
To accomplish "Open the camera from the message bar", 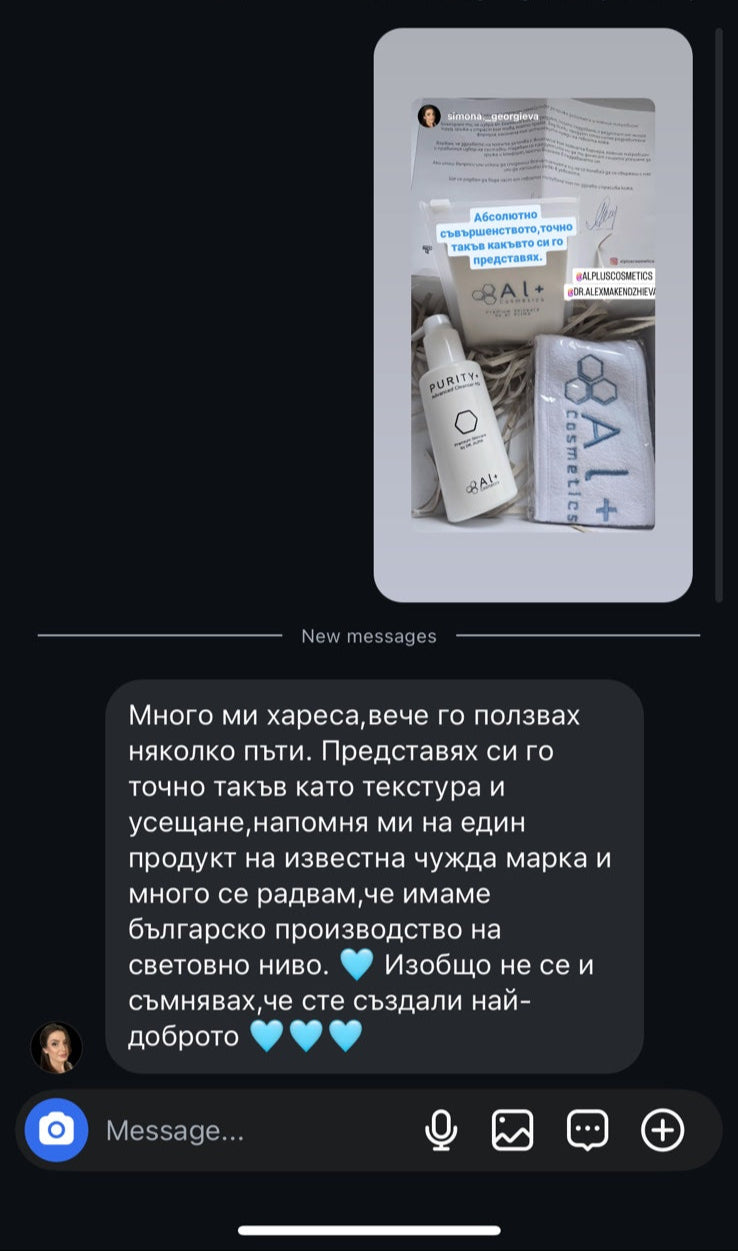I will coord(57,1130).
